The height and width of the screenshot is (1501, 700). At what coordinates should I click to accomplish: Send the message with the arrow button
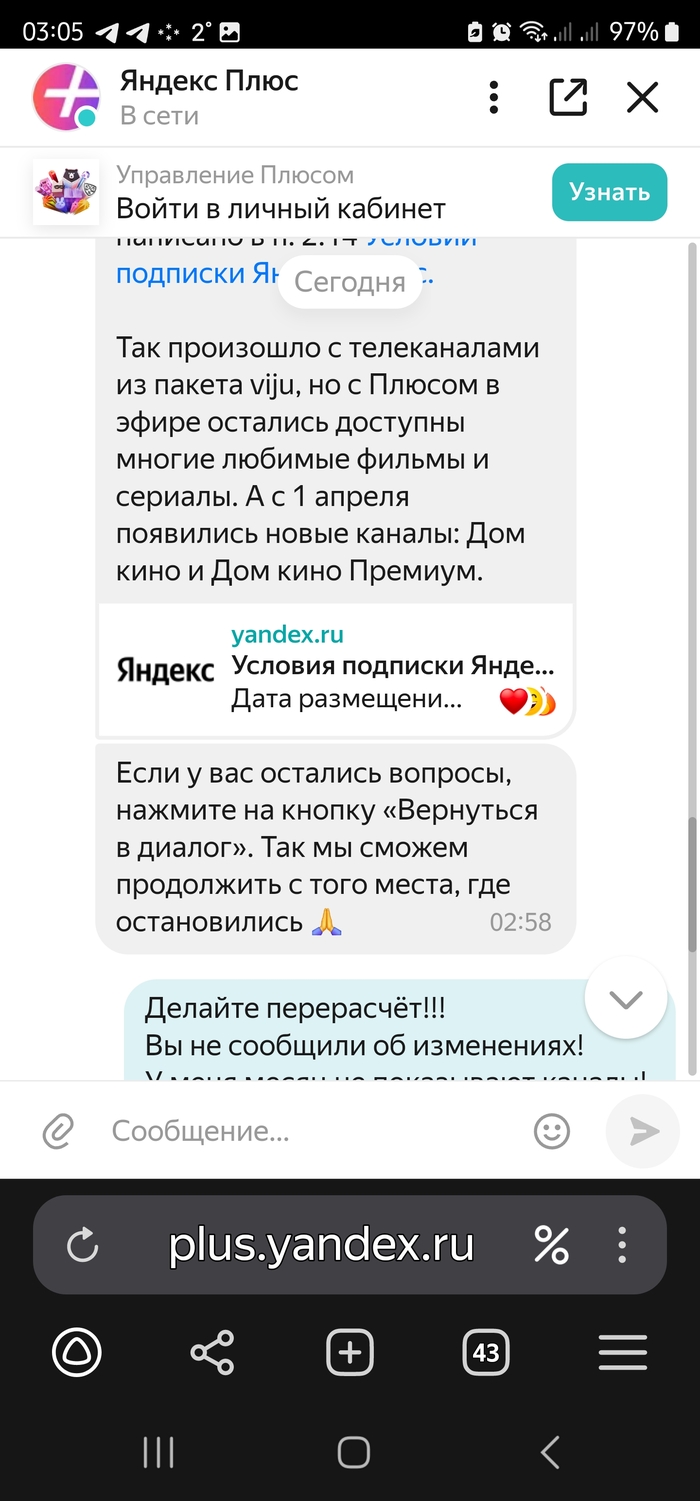click(x=644, y=1131)
